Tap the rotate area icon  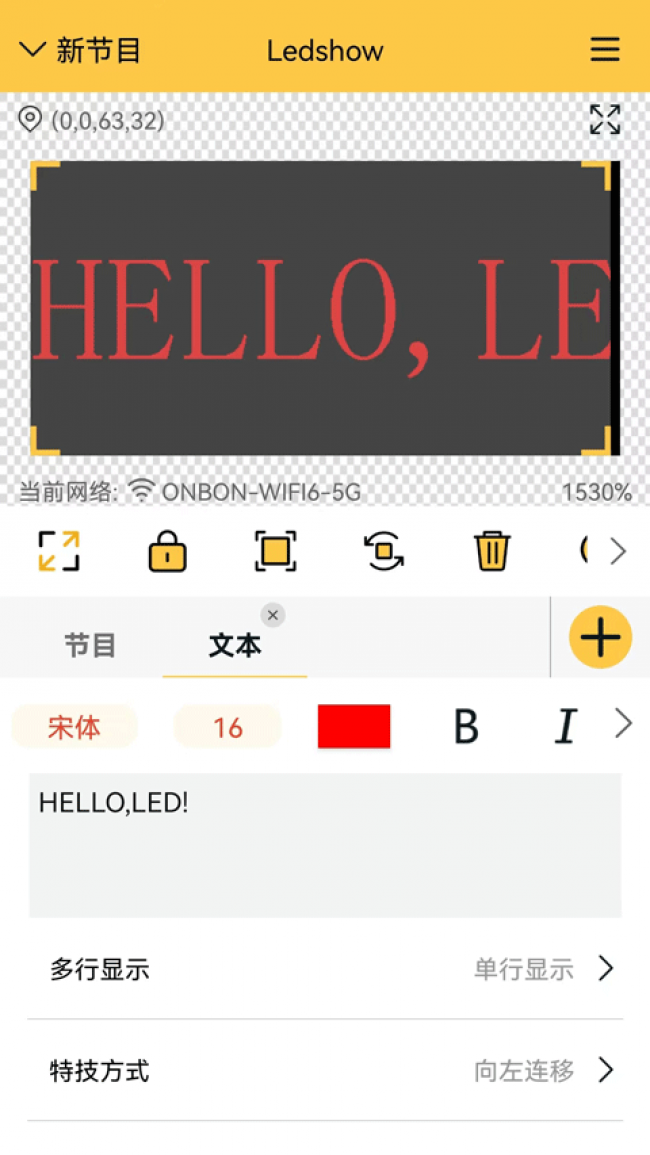(x=384, y=551)
